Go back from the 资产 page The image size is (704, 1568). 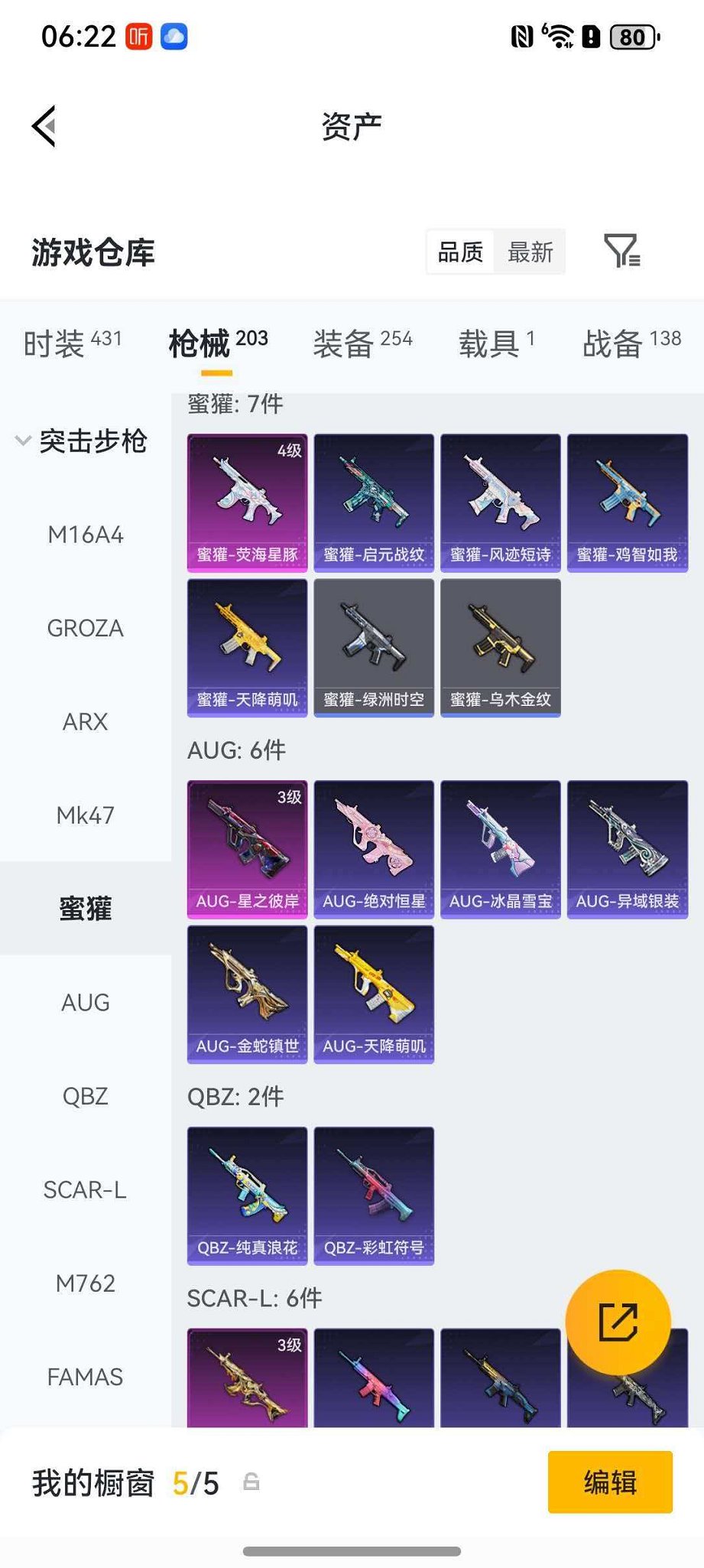click(x=44, y=126)
